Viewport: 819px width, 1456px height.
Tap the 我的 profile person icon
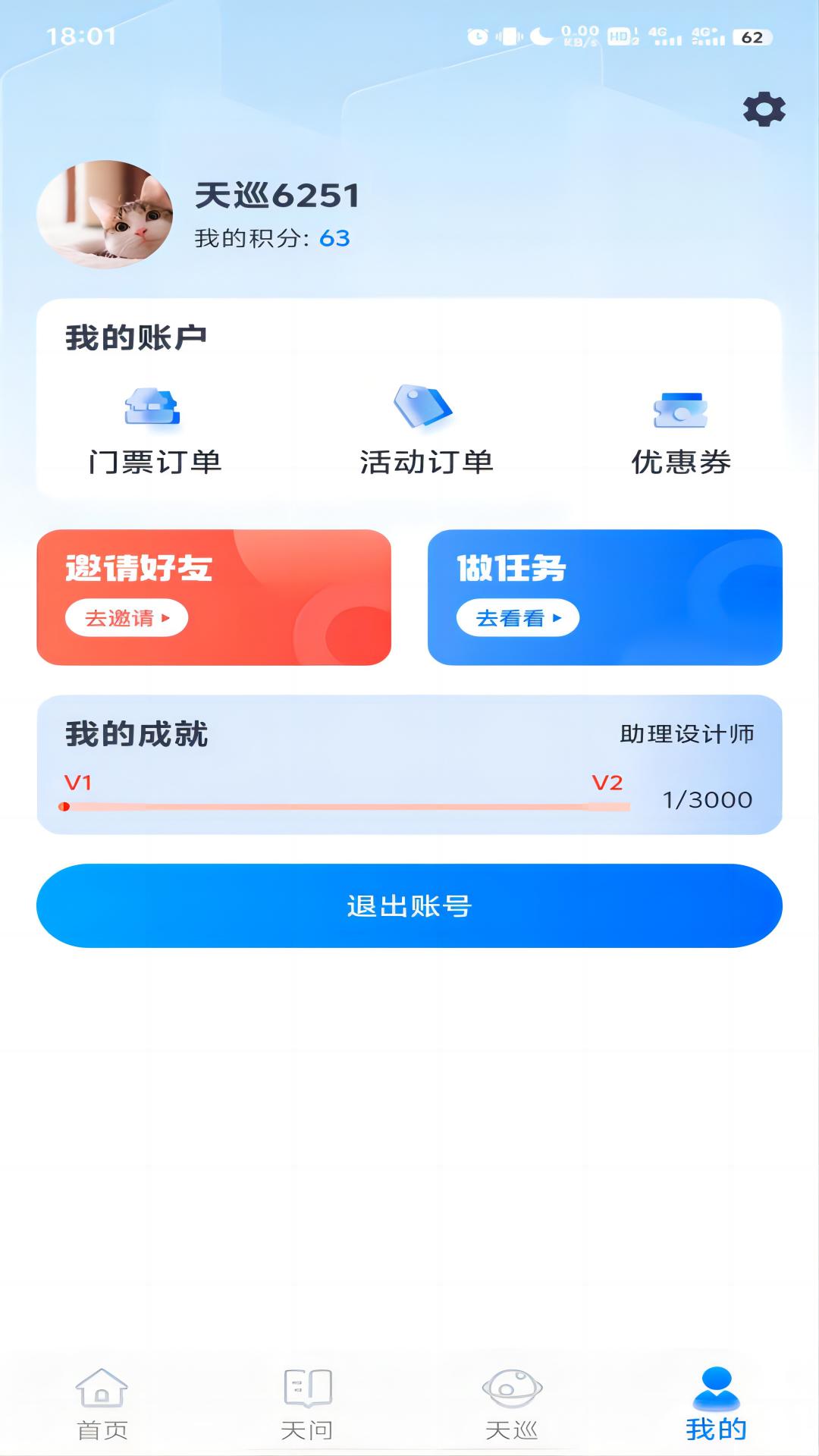[716, 1392]
